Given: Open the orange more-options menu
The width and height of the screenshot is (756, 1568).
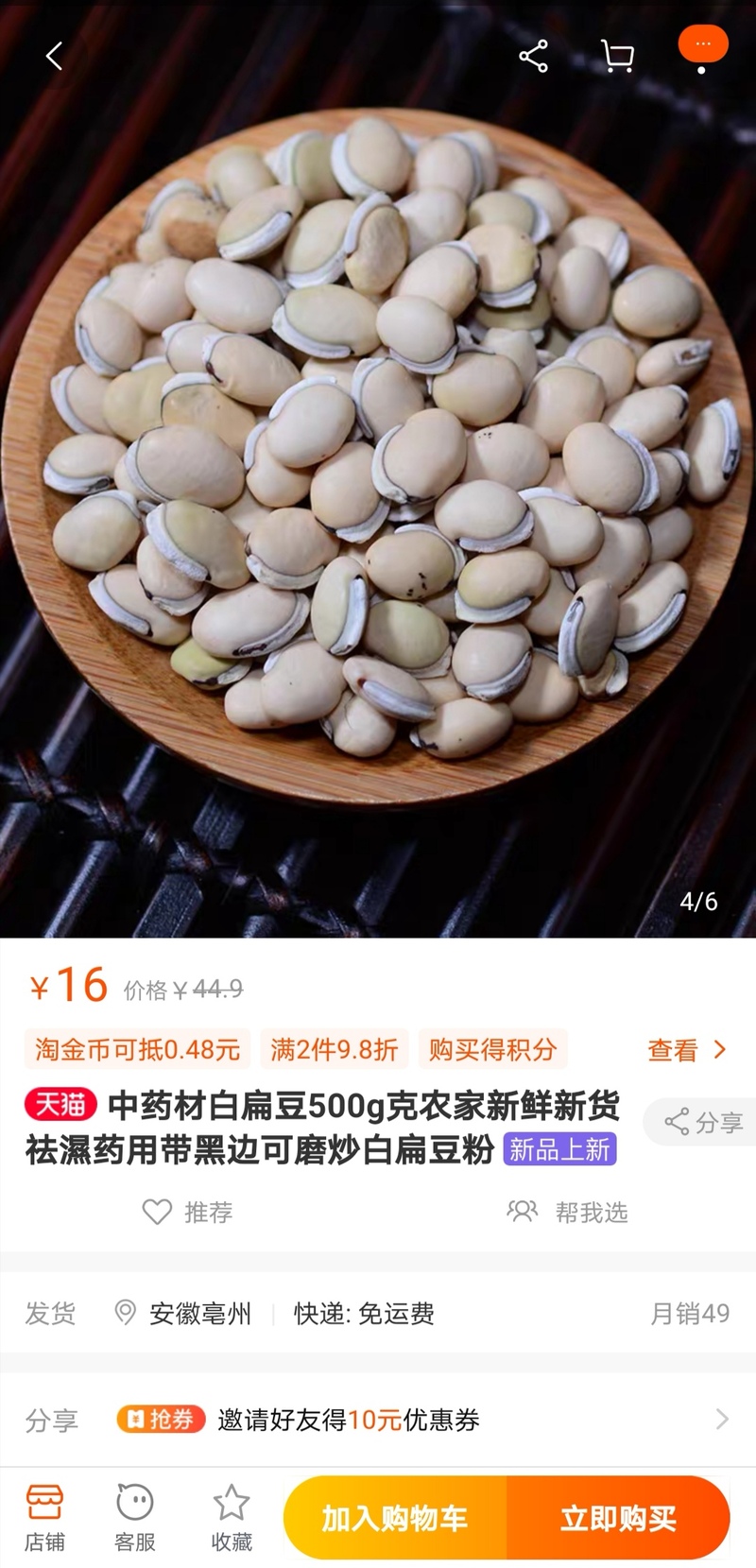Looking at the screenshot, I should [x=702, y=47].
